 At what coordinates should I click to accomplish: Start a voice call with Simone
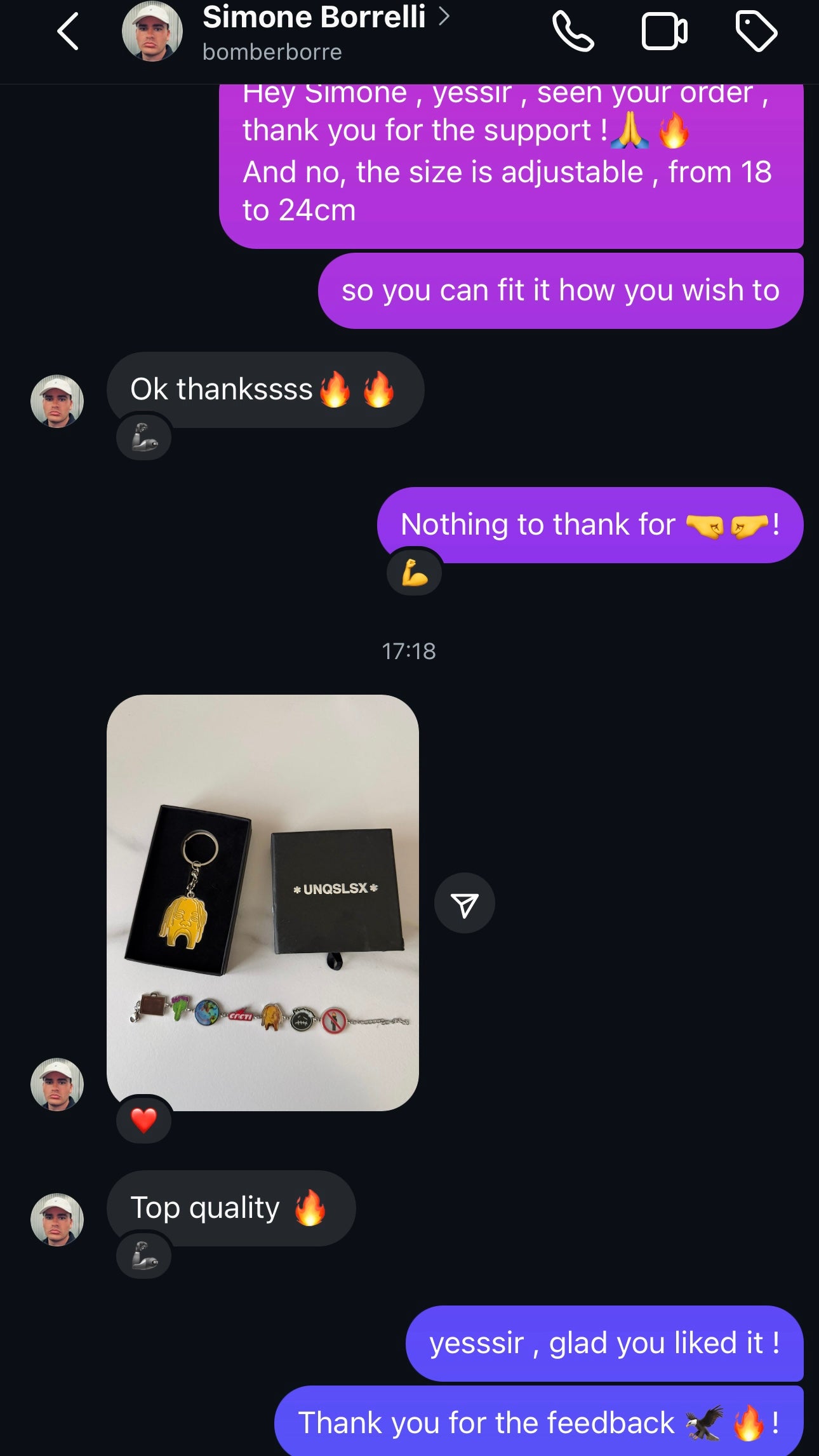coord(573,31)
